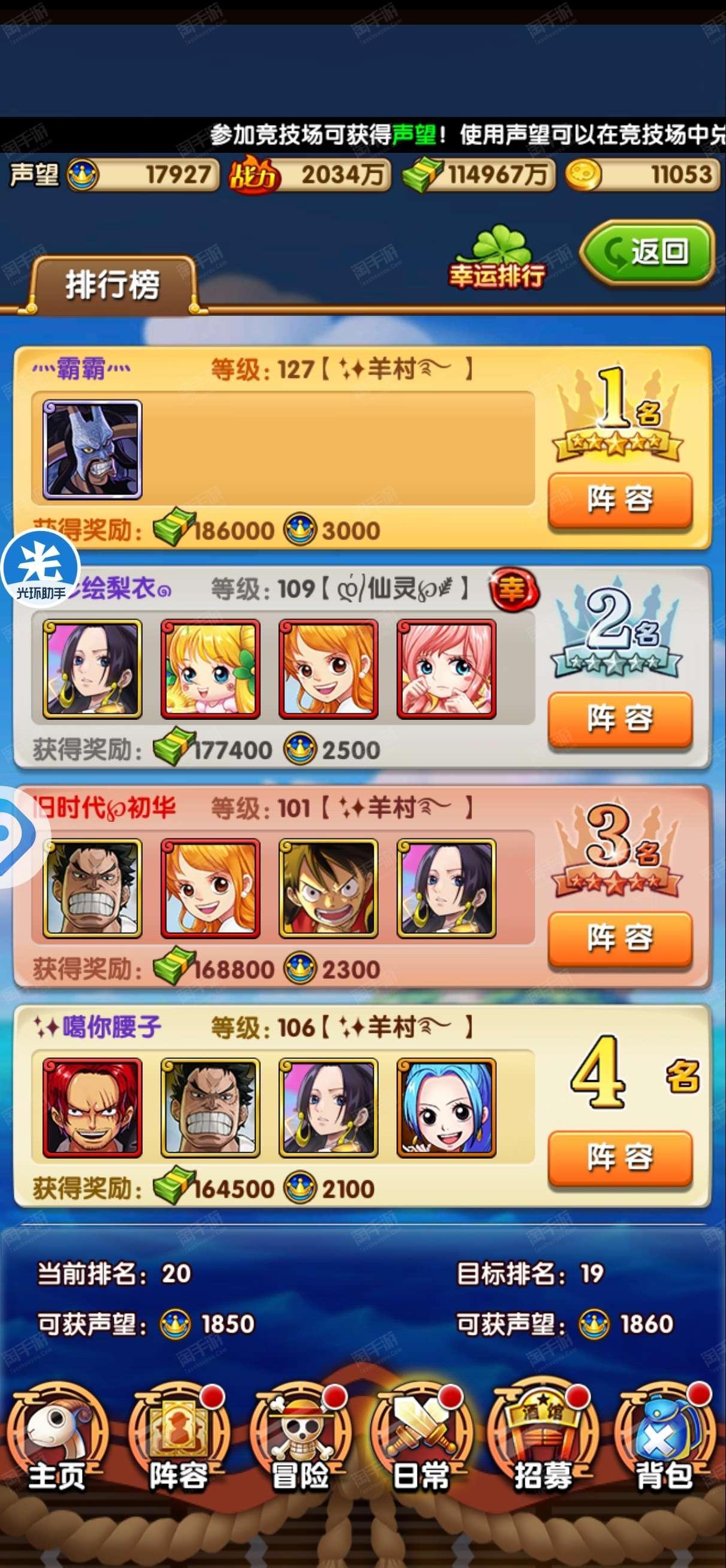Select the 排行榜 tab
Viewport: 726px width, 1568px height.
(x=113, y=284)
